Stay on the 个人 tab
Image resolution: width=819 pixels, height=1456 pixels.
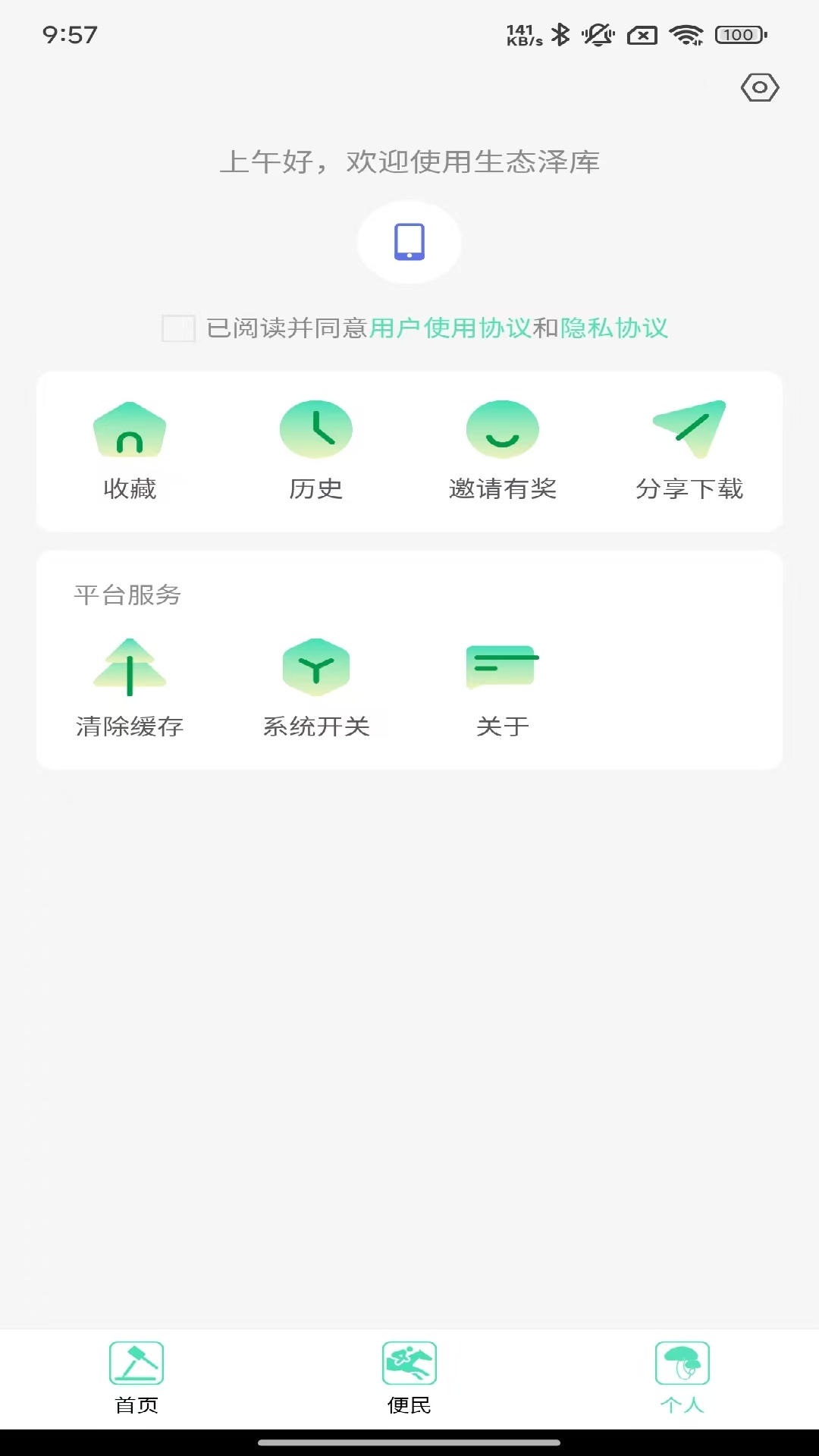pos(682,1380)
